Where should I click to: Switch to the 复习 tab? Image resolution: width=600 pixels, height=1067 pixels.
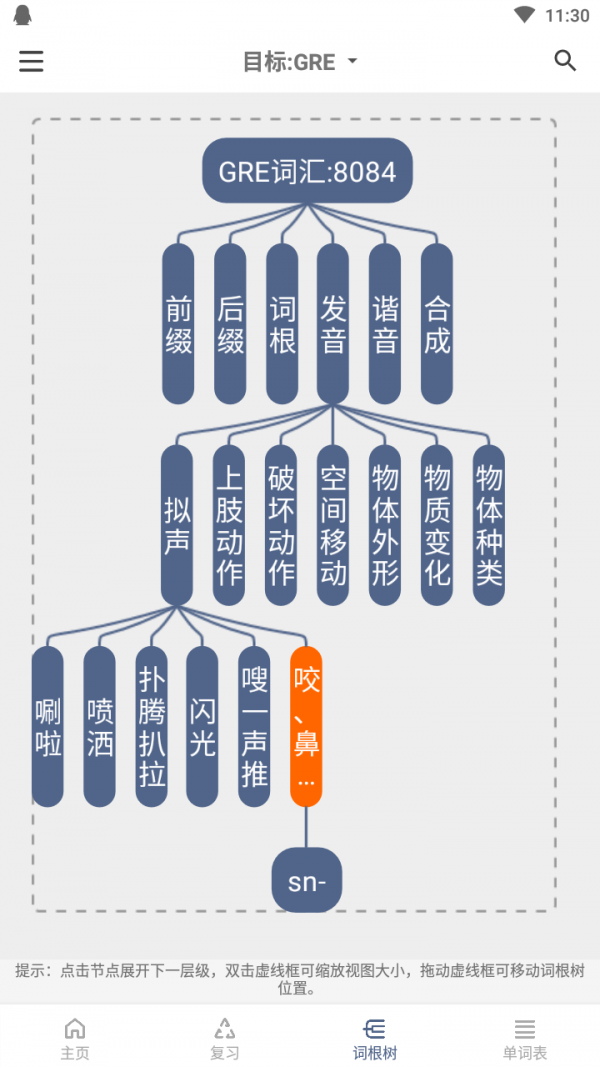click(225, 1038)
